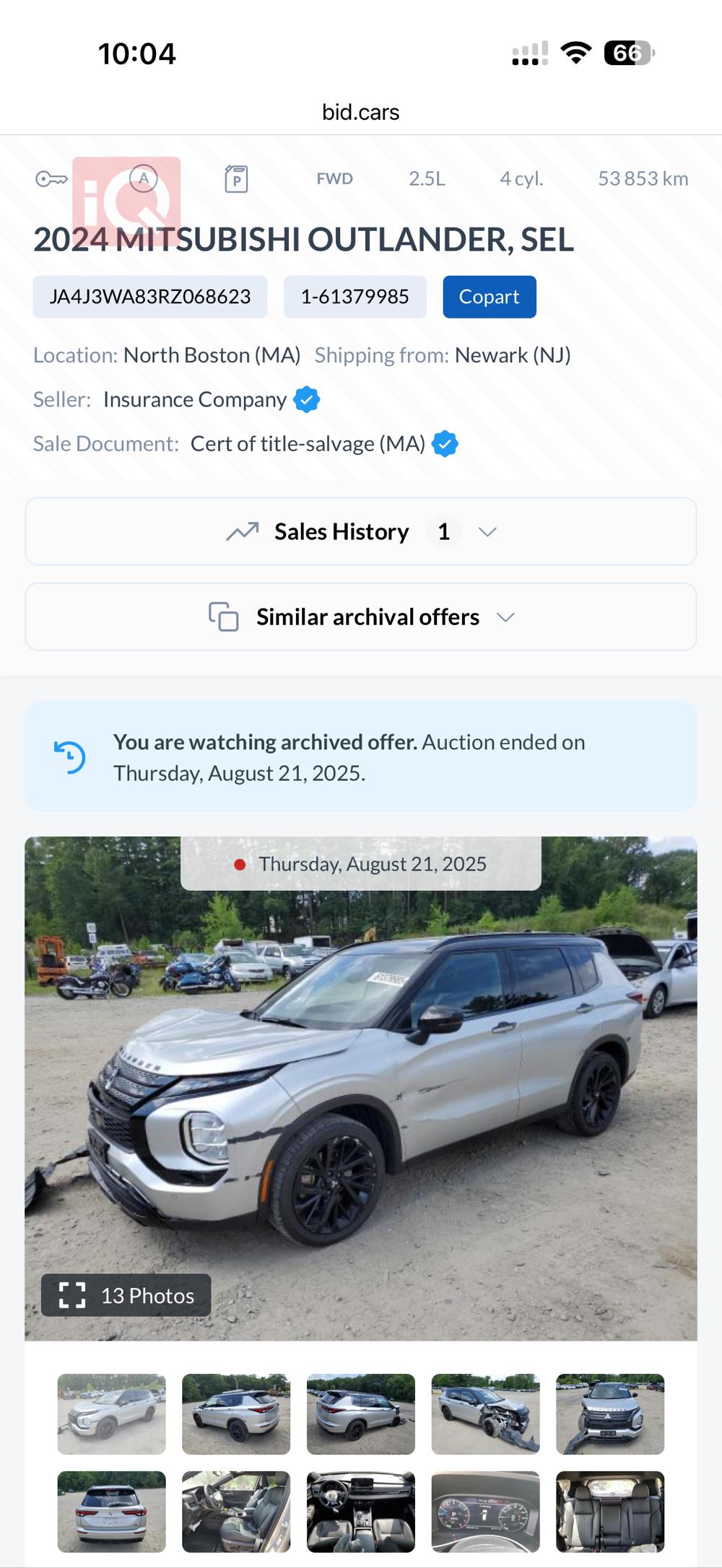The height and width of the screenshot is (1568, 722).
Task: Expand Similar archival offers
Action: click(x=360, y=617)
